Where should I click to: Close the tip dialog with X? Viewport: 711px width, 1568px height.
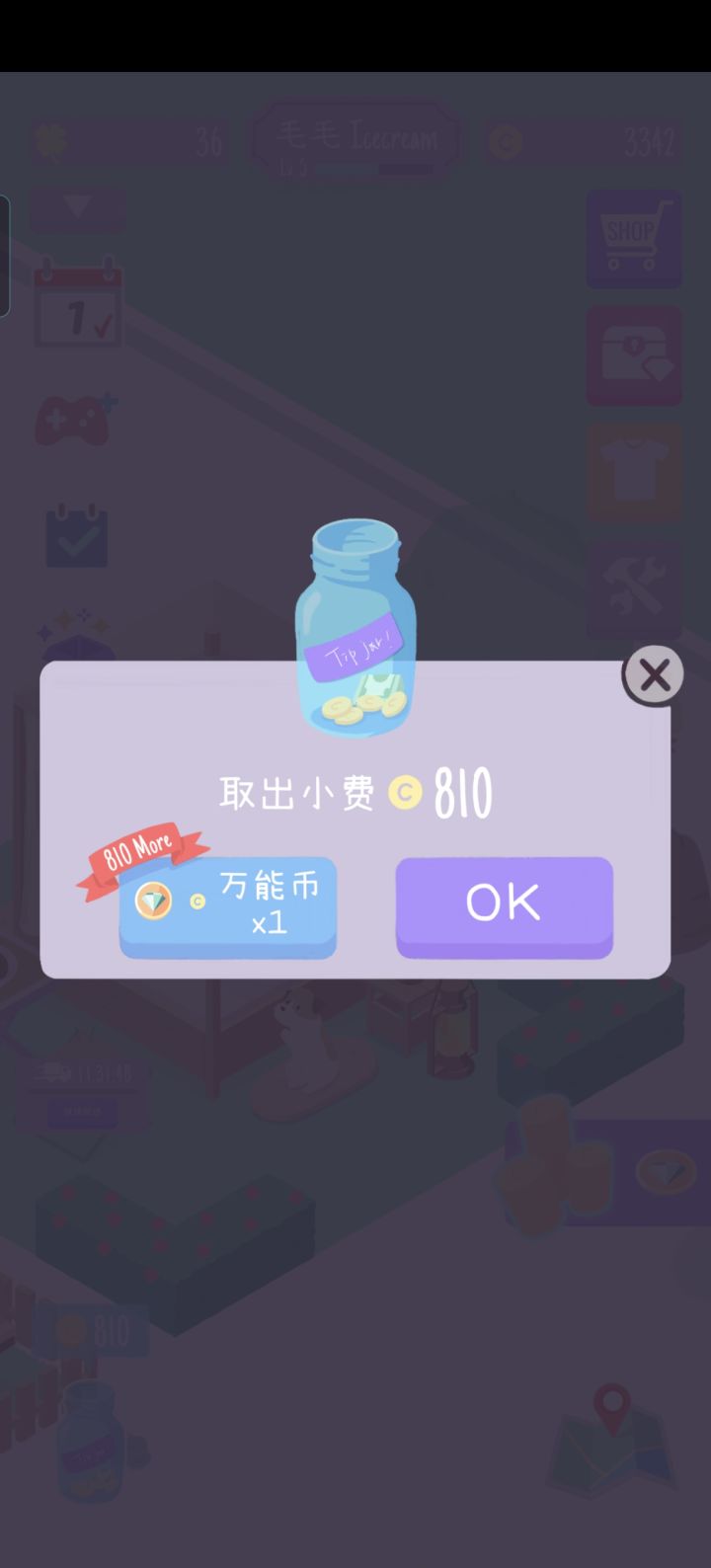coord(654,673)
